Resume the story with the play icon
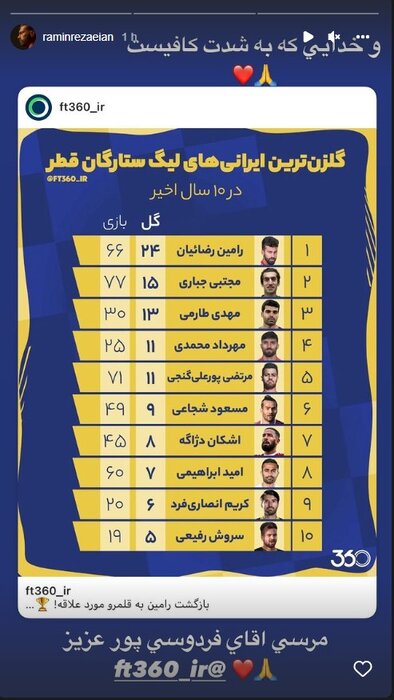Screen dimensions: 394x700 coord(308,37)
